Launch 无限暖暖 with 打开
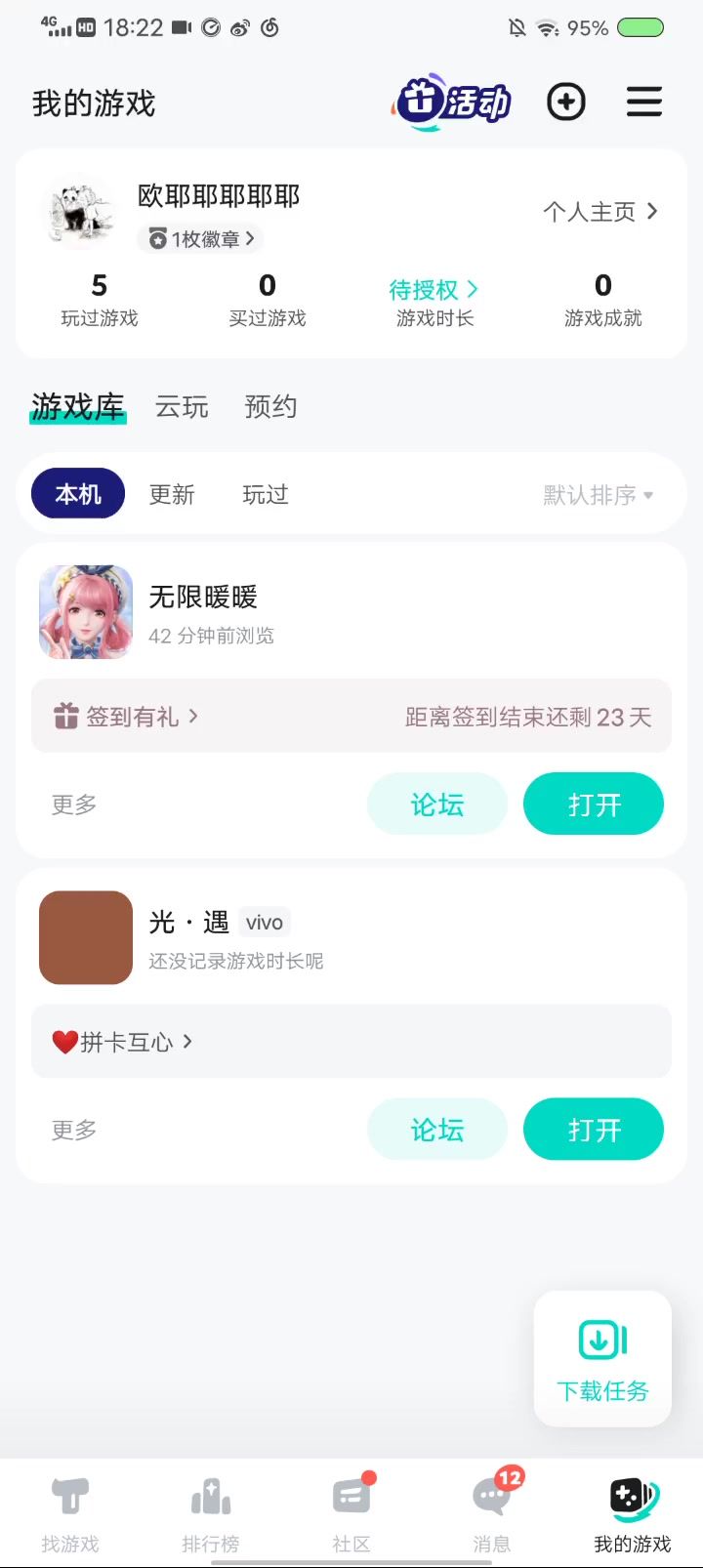This screenshot has width=703, height=1568. [x=594, y=805]
